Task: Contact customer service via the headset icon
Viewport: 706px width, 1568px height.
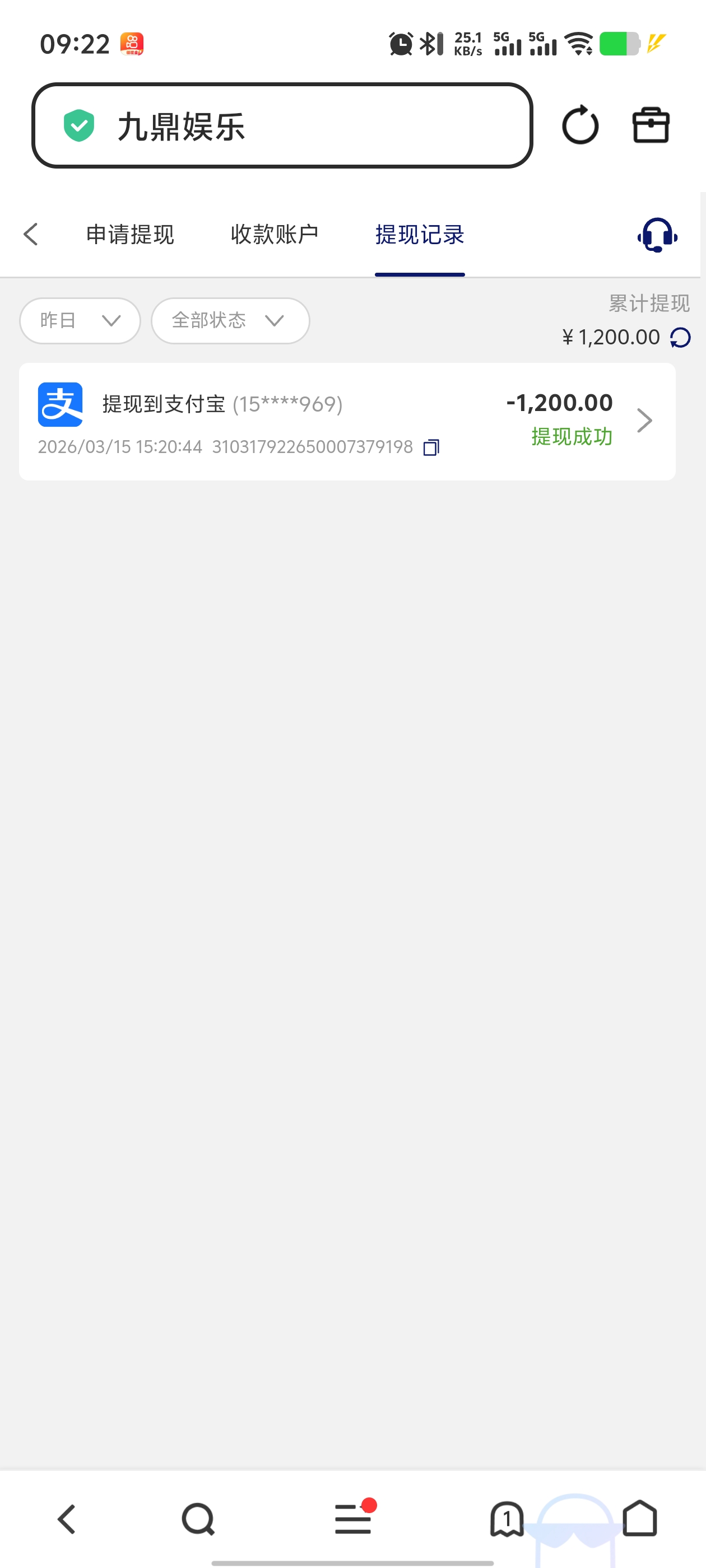Action: 657,234
